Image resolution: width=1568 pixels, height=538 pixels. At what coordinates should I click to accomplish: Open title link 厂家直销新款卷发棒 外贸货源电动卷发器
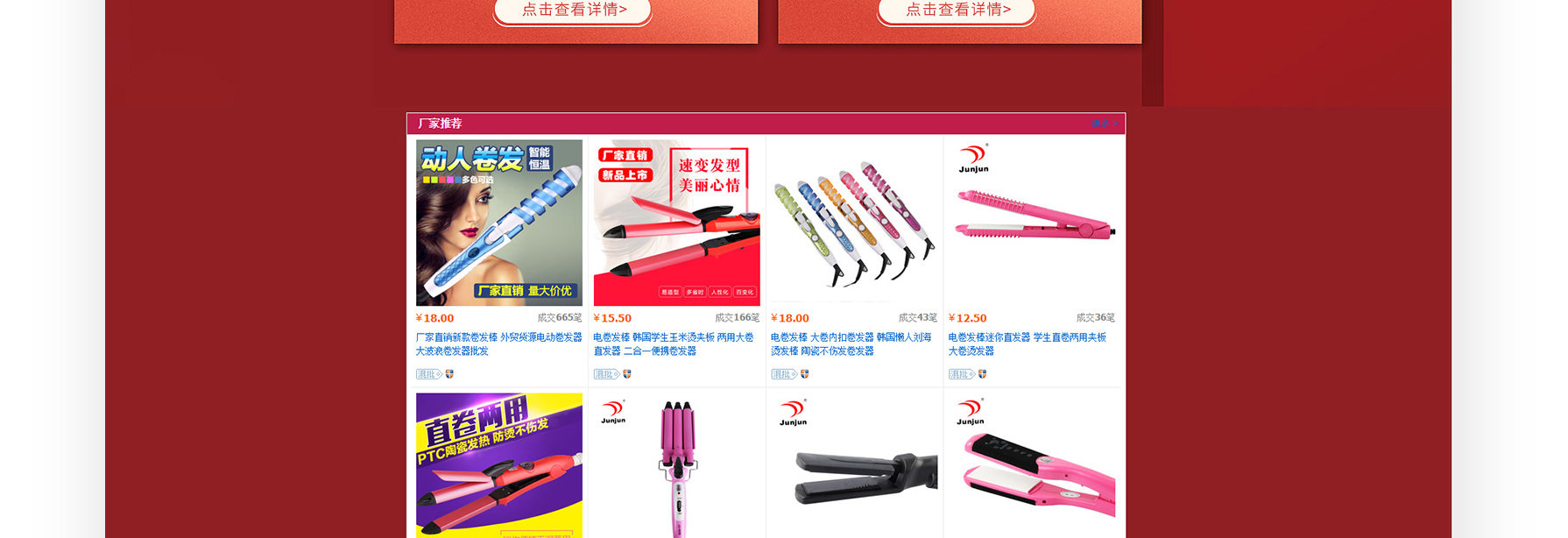[498, 337]
